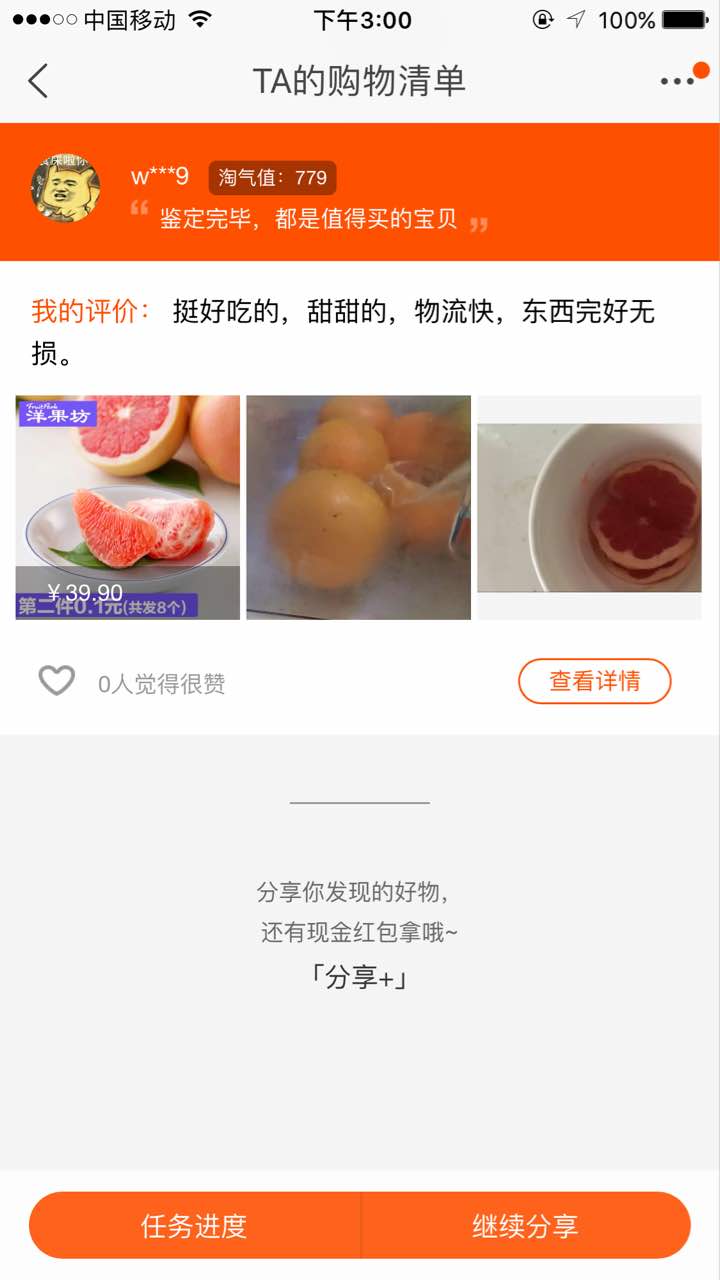Tap 查看详情 to view details

pyautogui.click(x=594, y=681)
